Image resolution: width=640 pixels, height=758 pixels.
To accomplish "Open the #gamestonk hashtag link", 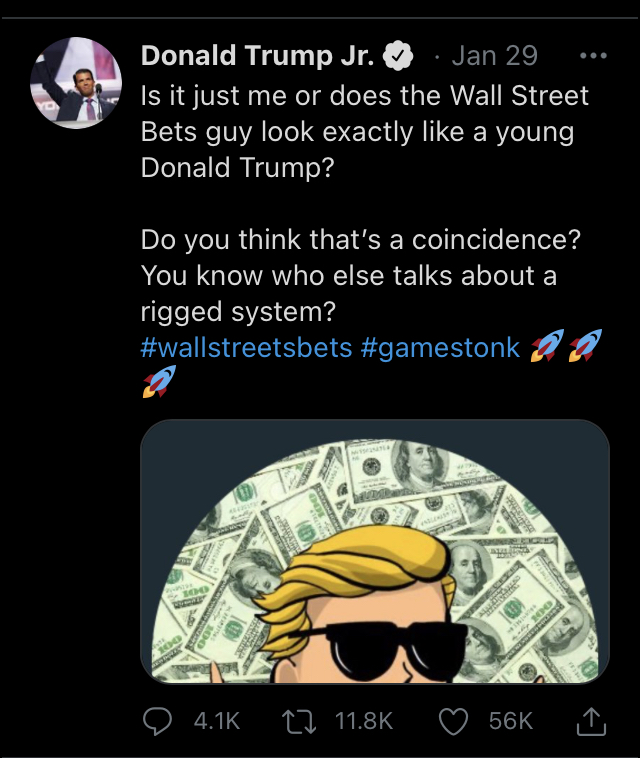I will 440,347.
